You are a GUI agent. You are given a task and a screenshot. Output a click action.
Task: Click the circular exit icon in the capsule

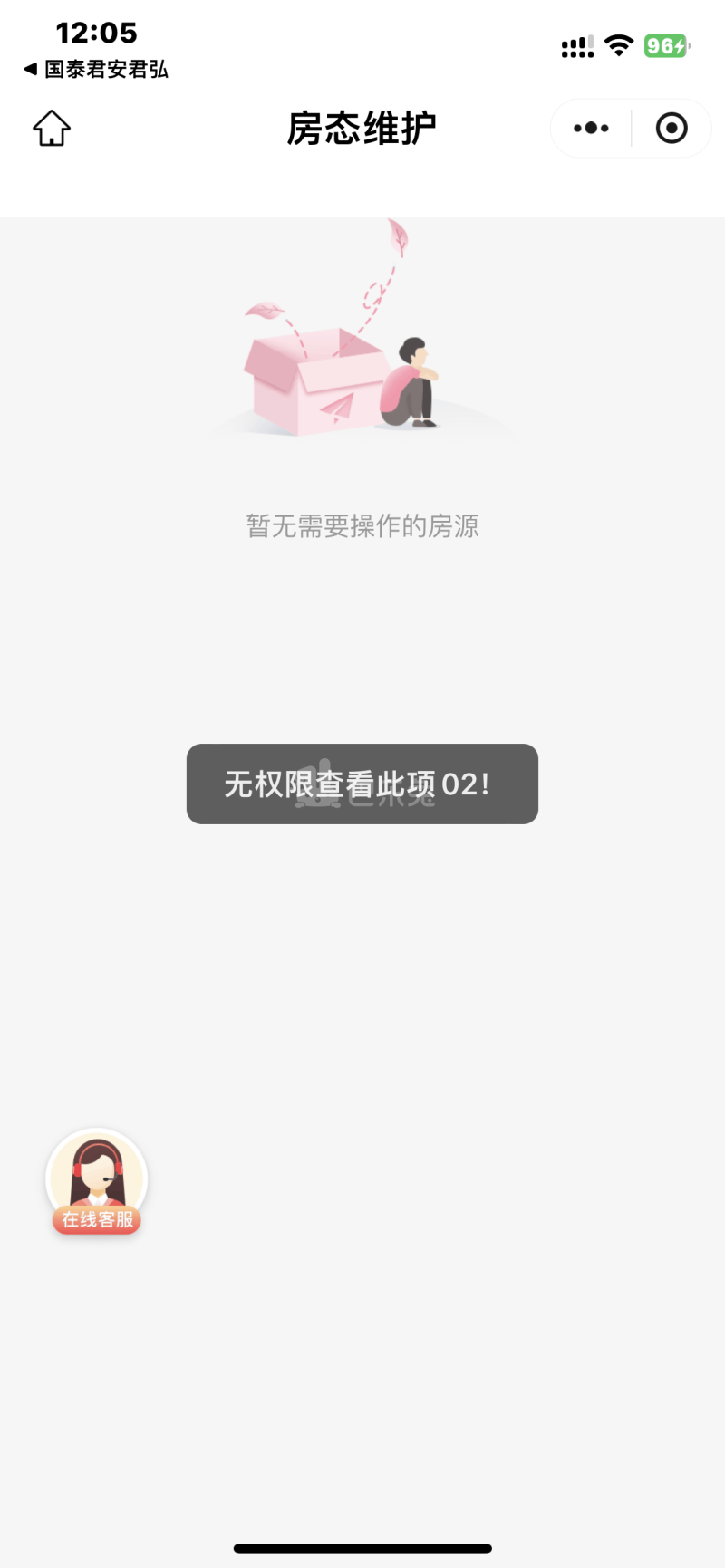(x=671, y=128)
